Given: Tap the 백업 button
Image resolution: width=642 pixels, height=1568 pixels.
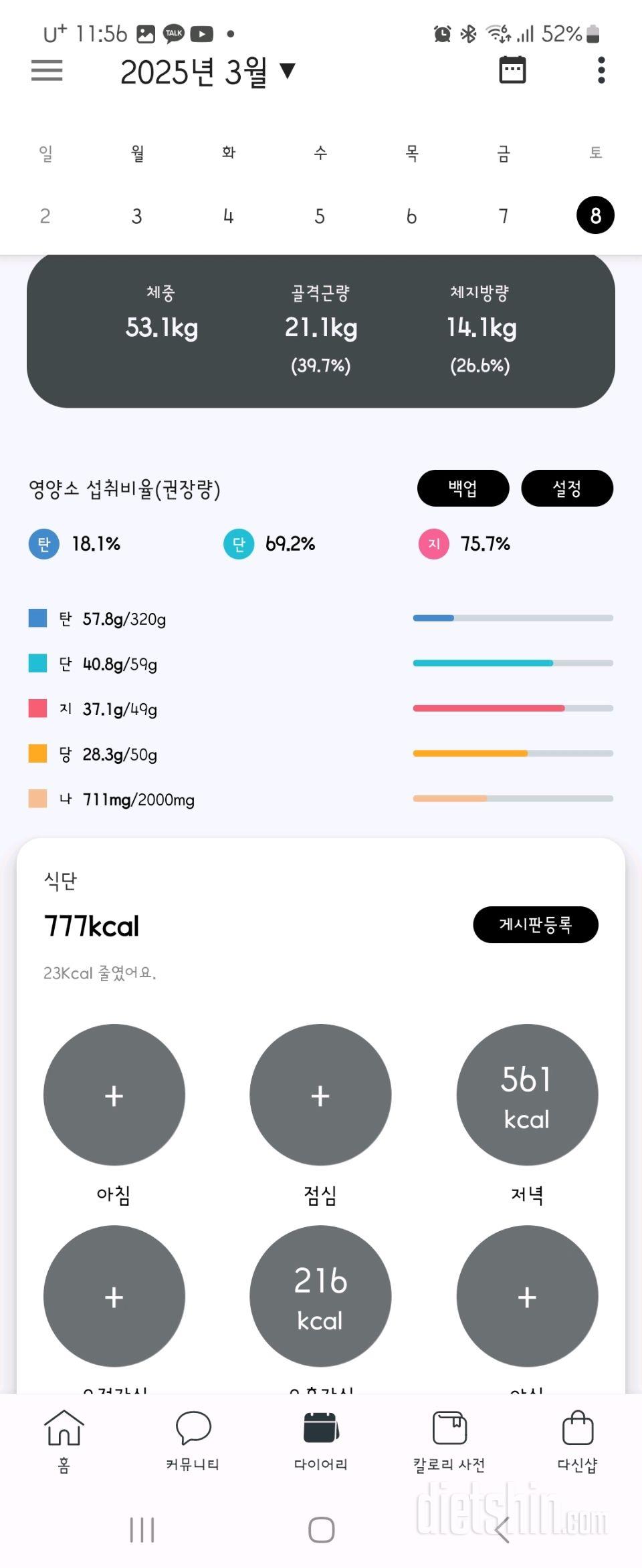Looking at the screenshot, I should pyautogui.click(x=463, y=489).
